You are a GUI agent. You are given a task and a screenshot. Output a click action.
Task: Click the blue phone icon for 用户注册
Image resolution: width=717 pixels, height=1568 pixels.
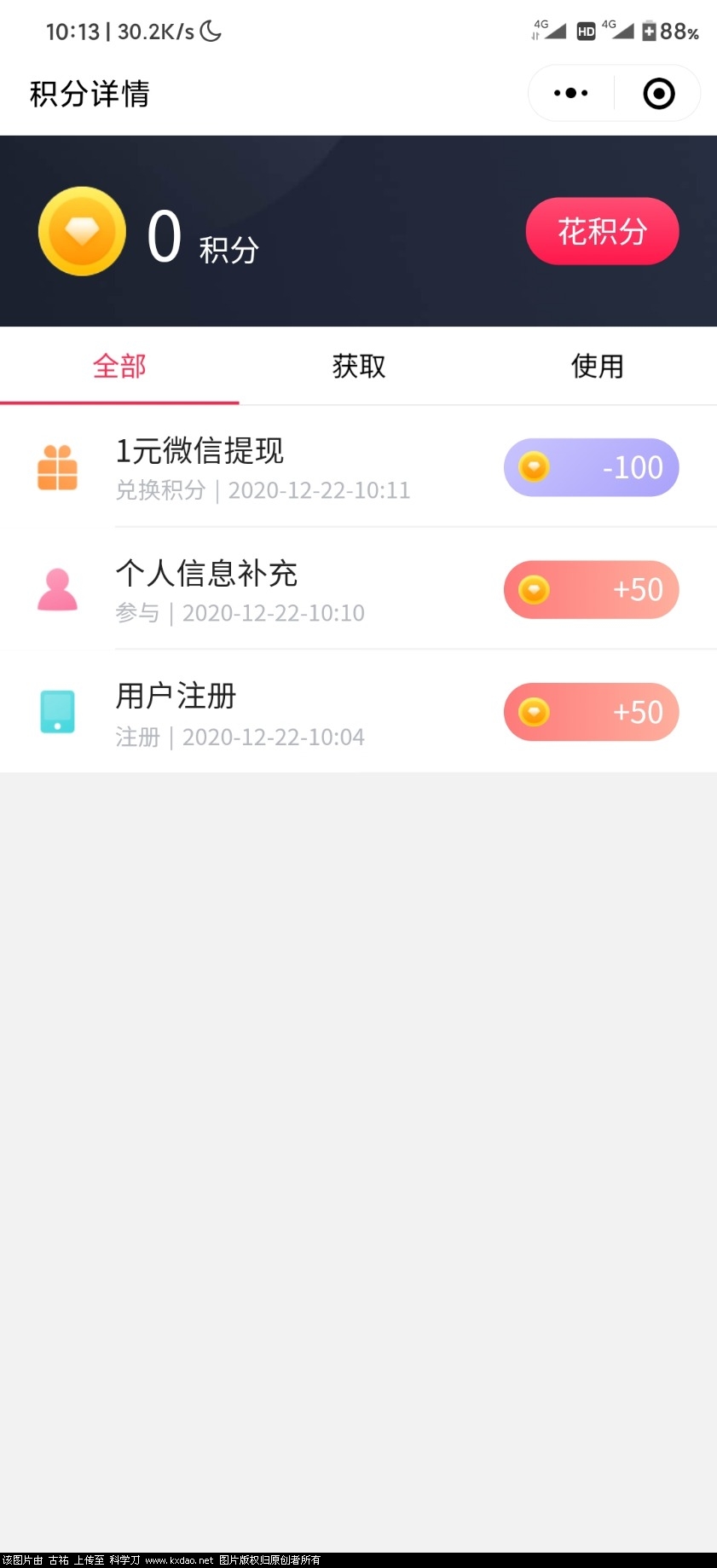point(57,712)
